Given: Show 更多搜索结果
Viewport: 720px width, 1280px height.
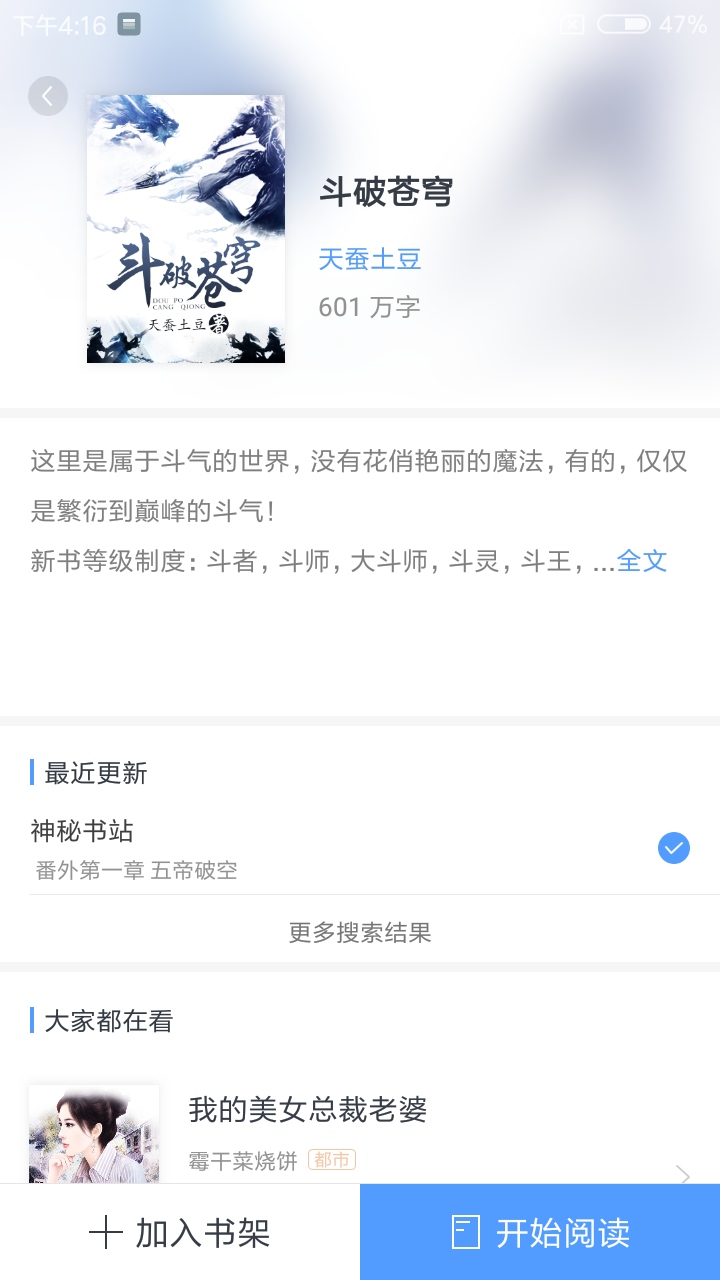Looking at the screenshot, I should pos(360,933).
